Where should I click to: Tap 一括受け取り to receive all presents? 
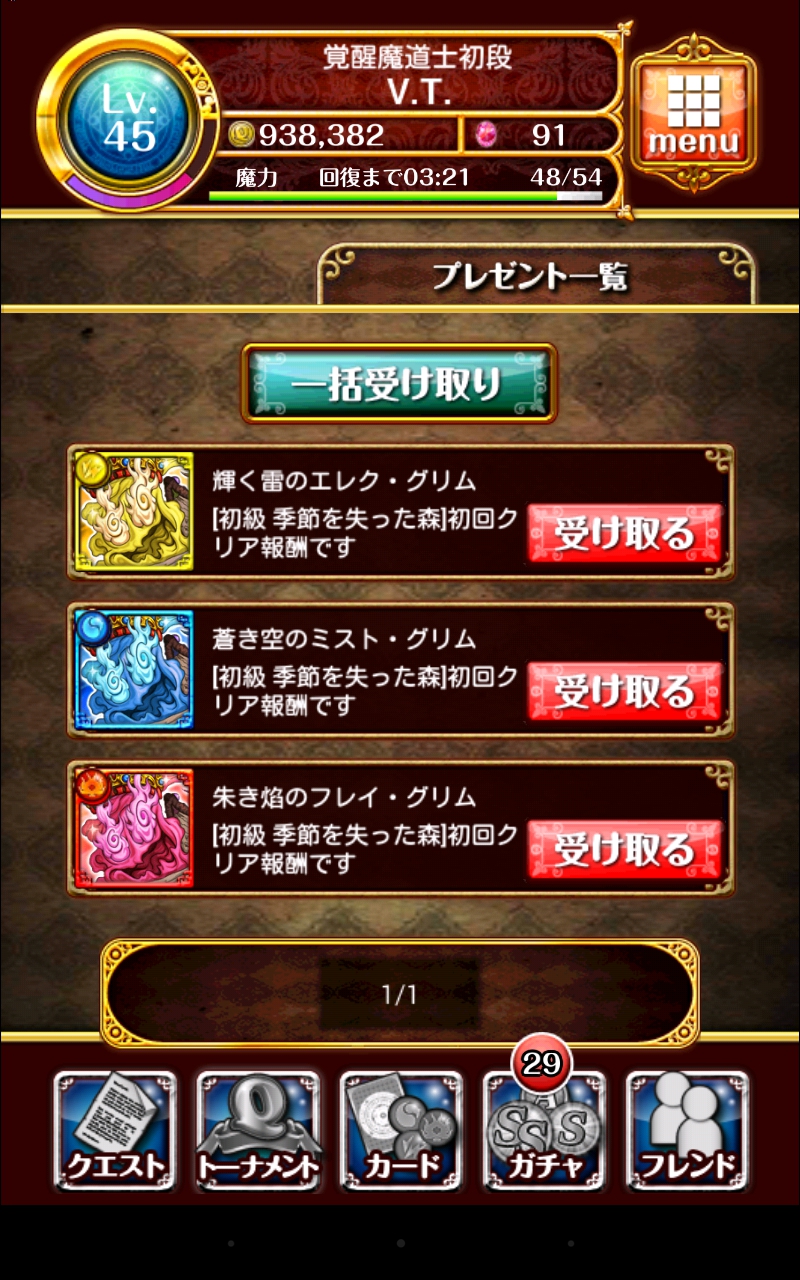[x=399, y=384]
